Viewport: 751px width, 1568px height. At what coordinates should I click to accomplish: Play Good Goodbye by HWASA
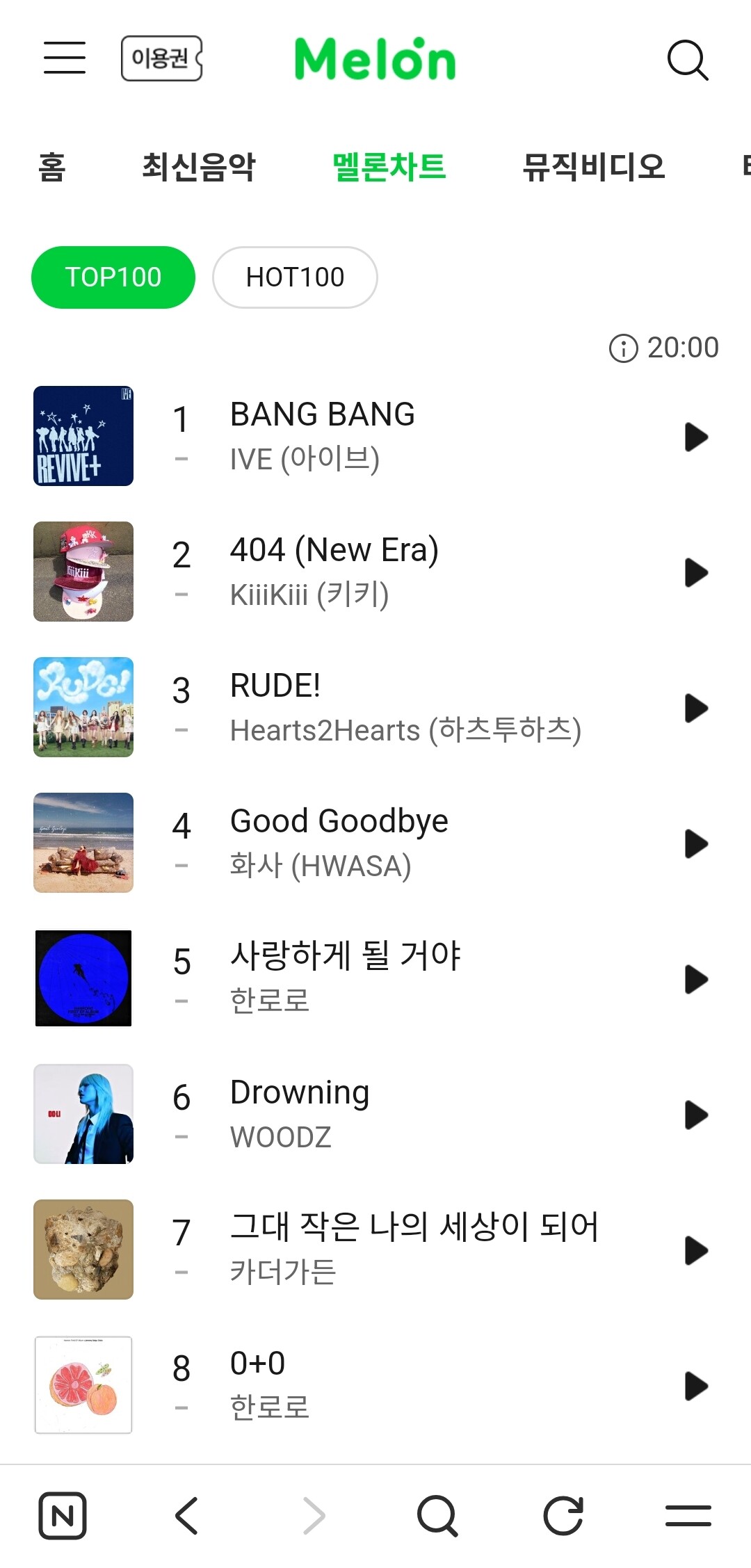pos(695,843)
